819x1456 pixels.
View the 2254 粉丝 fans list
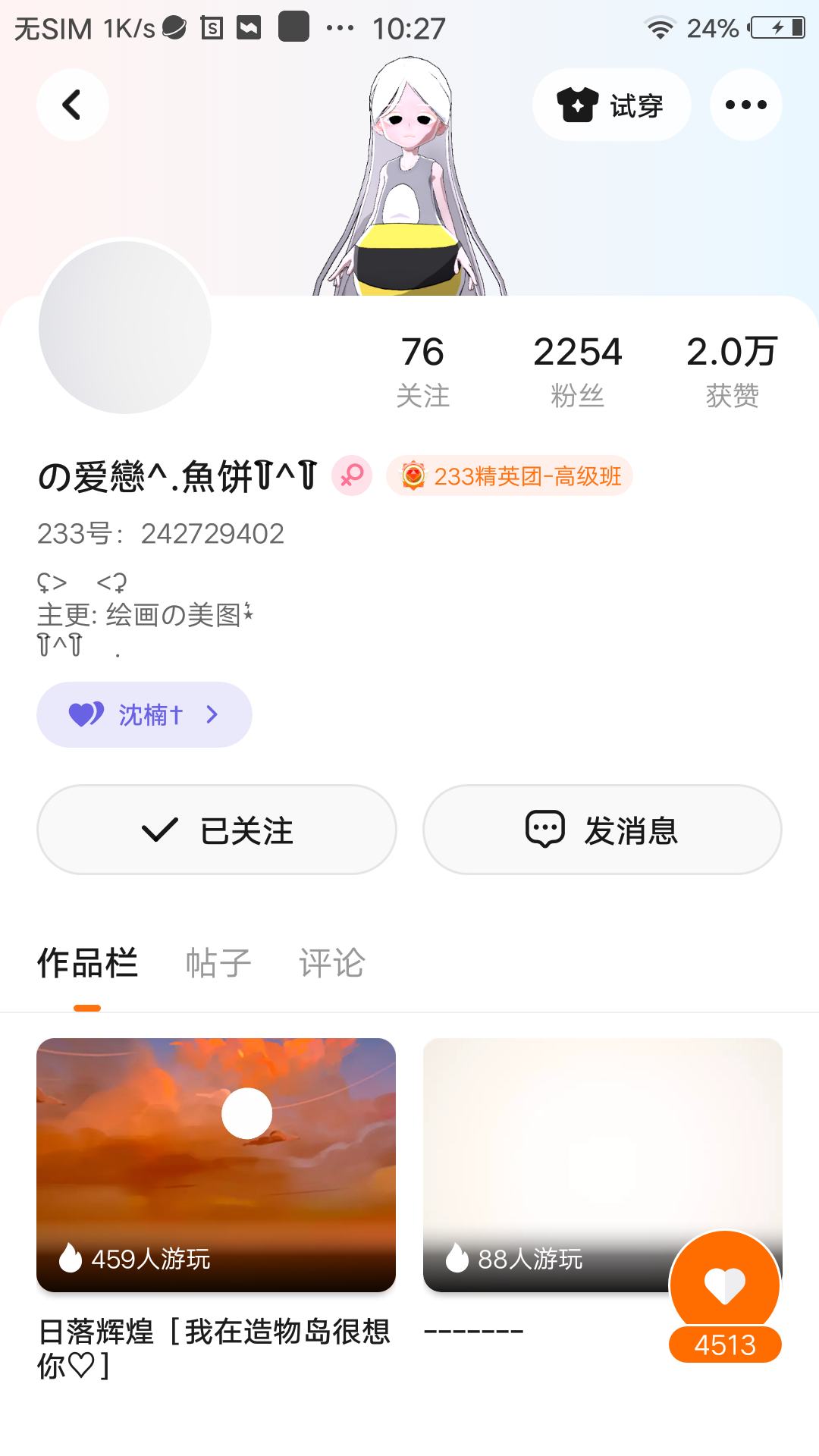pos(577,371)
